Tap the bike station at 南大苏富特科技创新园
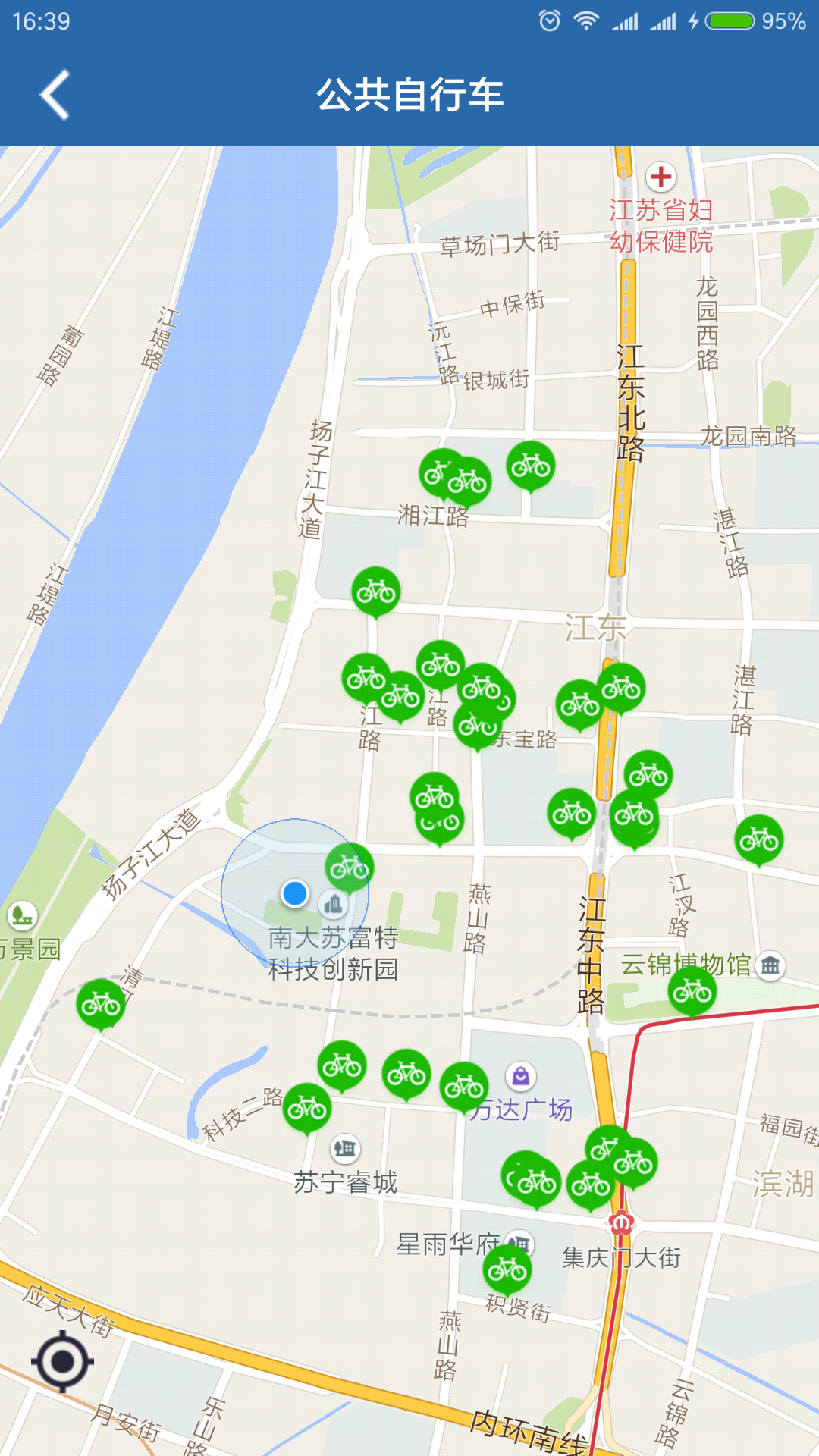Screen dimensions: 819x1456 point(349,867)
